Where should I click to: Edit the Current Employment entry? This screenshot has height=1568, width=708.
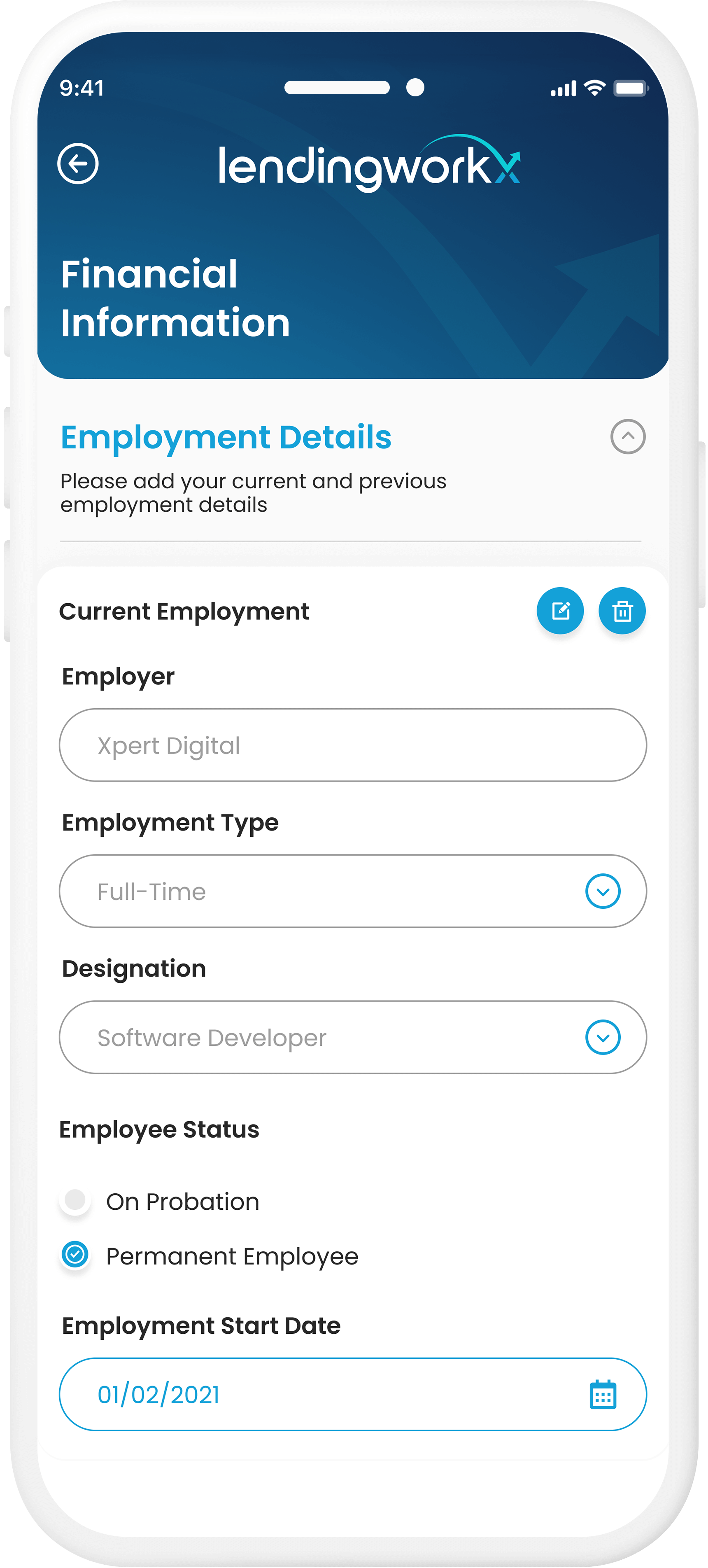pyautogui.click(x=559, y=611)
